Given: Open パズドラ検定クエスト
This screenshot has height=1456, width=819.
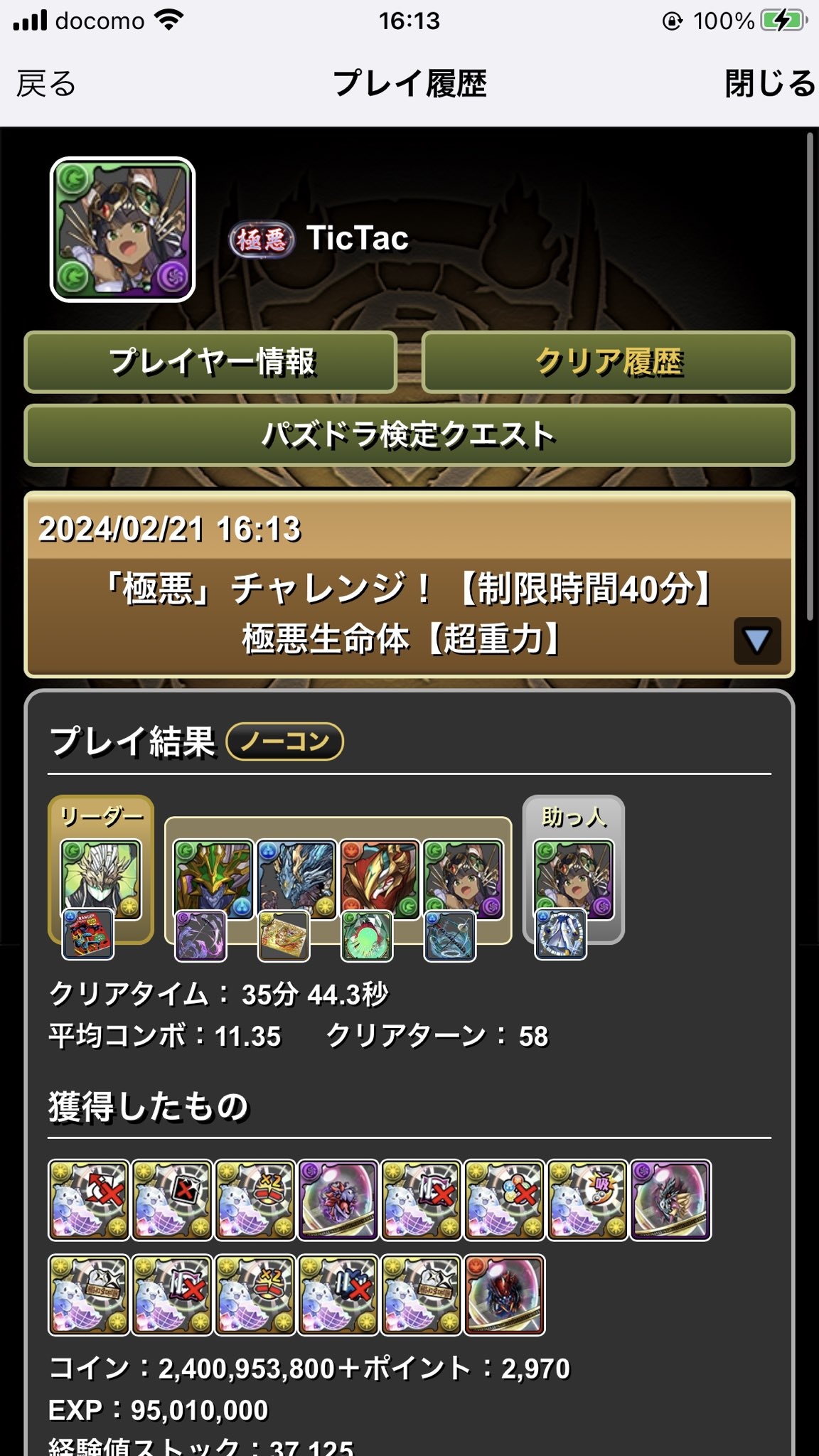Looking at the screenshot, I should (x=409, y=435).
